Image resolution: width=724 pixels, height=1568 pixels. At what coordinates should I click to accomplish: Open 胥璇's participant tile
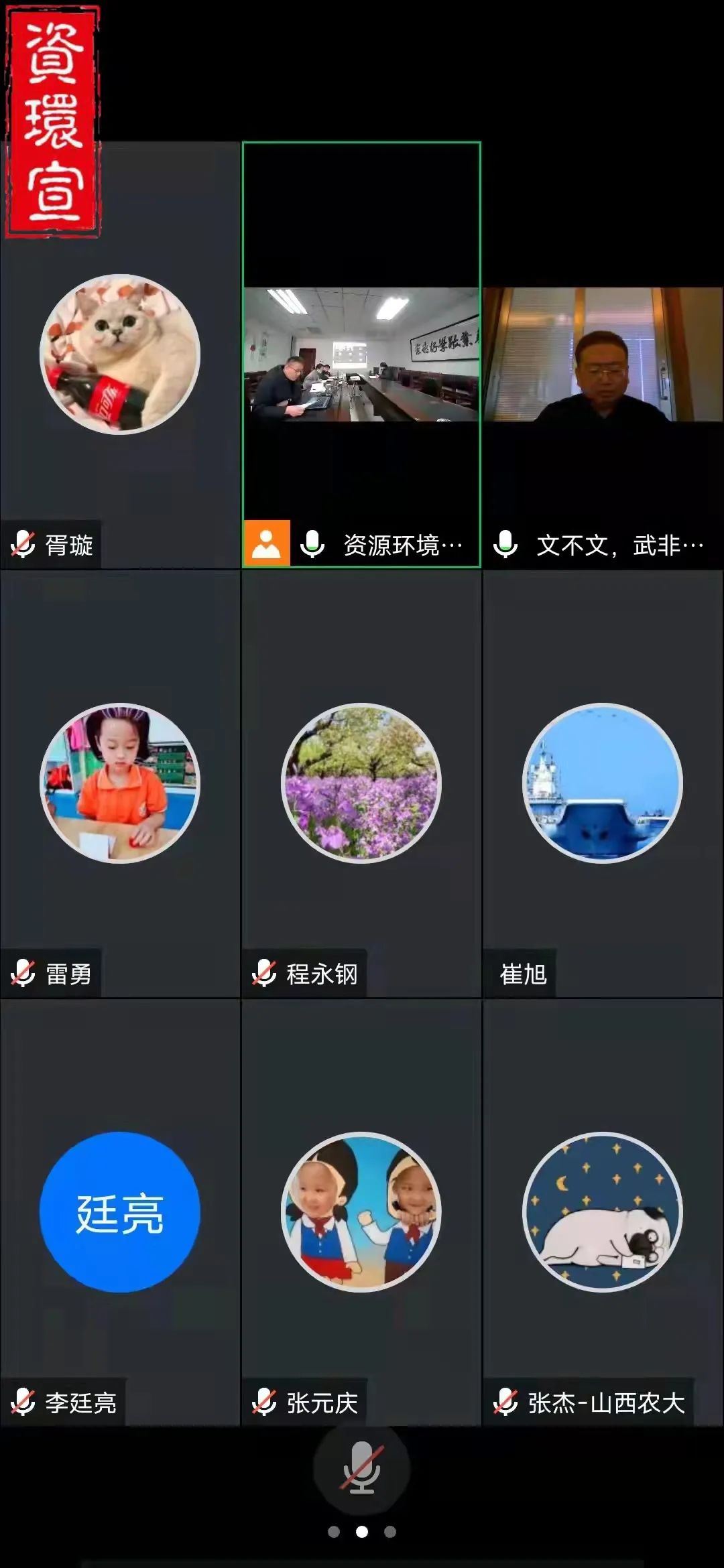pos(120,354)
